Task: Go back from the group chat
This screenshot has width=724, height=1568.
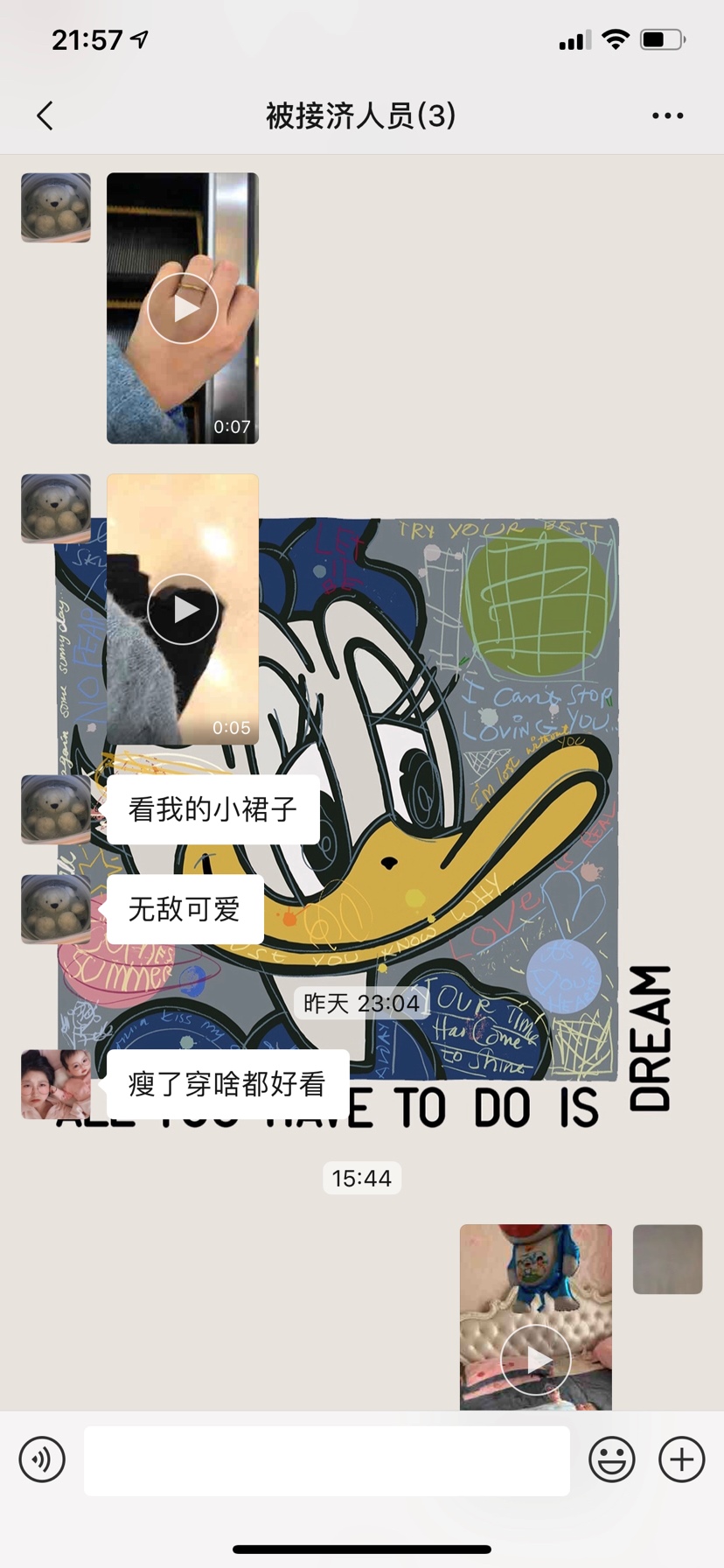Action: (45, 115)
